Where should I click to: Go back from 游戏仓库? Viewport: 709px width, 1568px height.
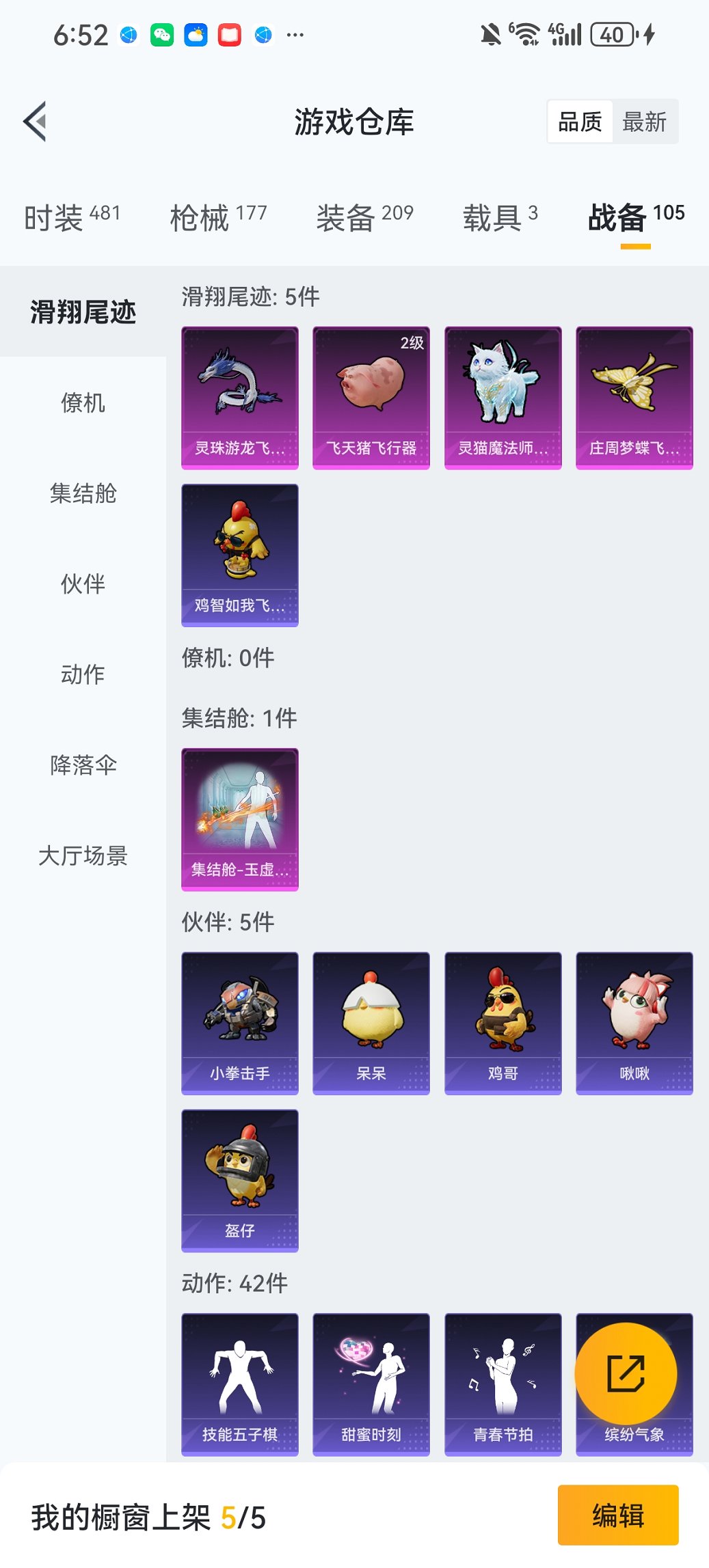point(36,122)
